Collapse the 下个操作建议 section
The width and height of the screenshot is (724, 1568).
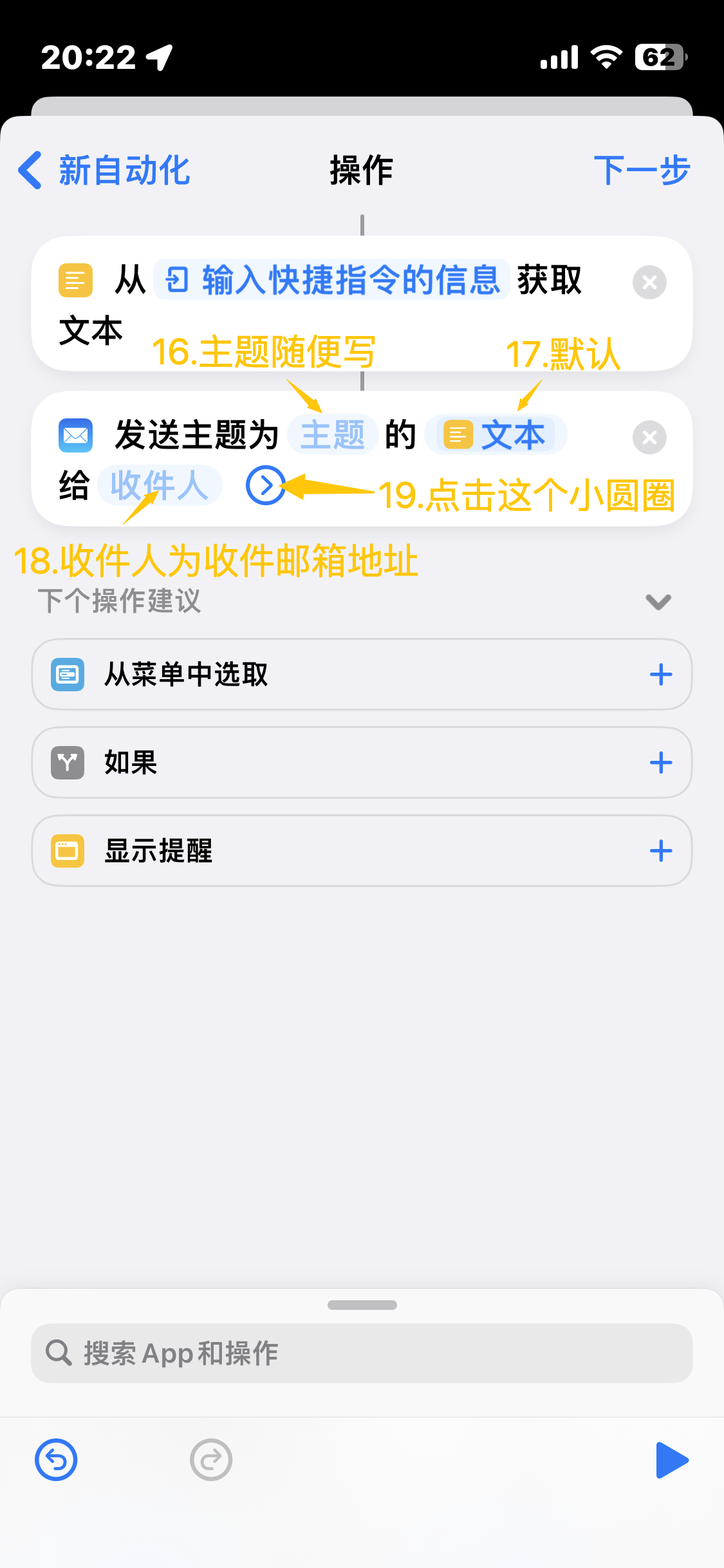(x=658, y=602)
